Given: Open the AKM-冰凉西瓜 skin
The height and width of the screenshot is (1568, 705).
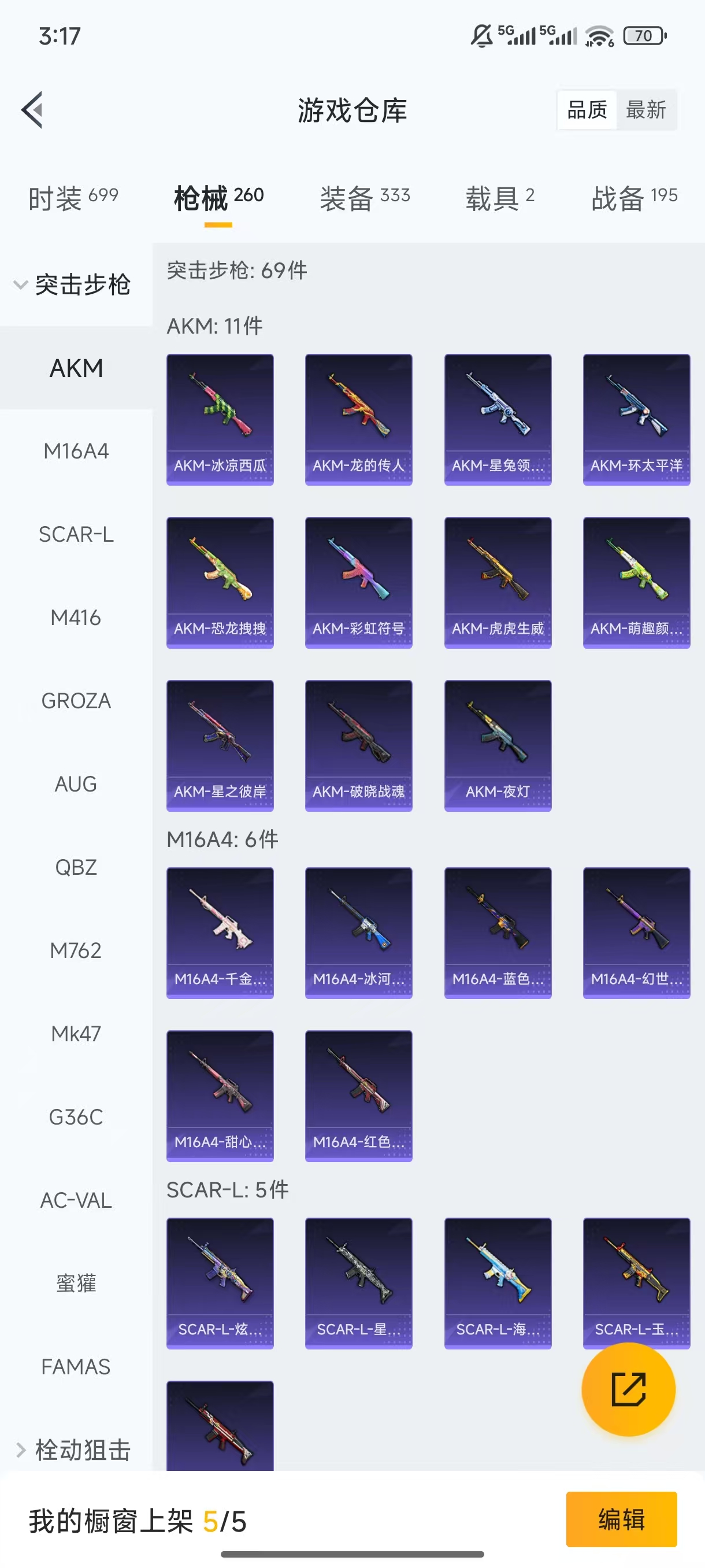Looking at the screenshot, I should (220, 419).
